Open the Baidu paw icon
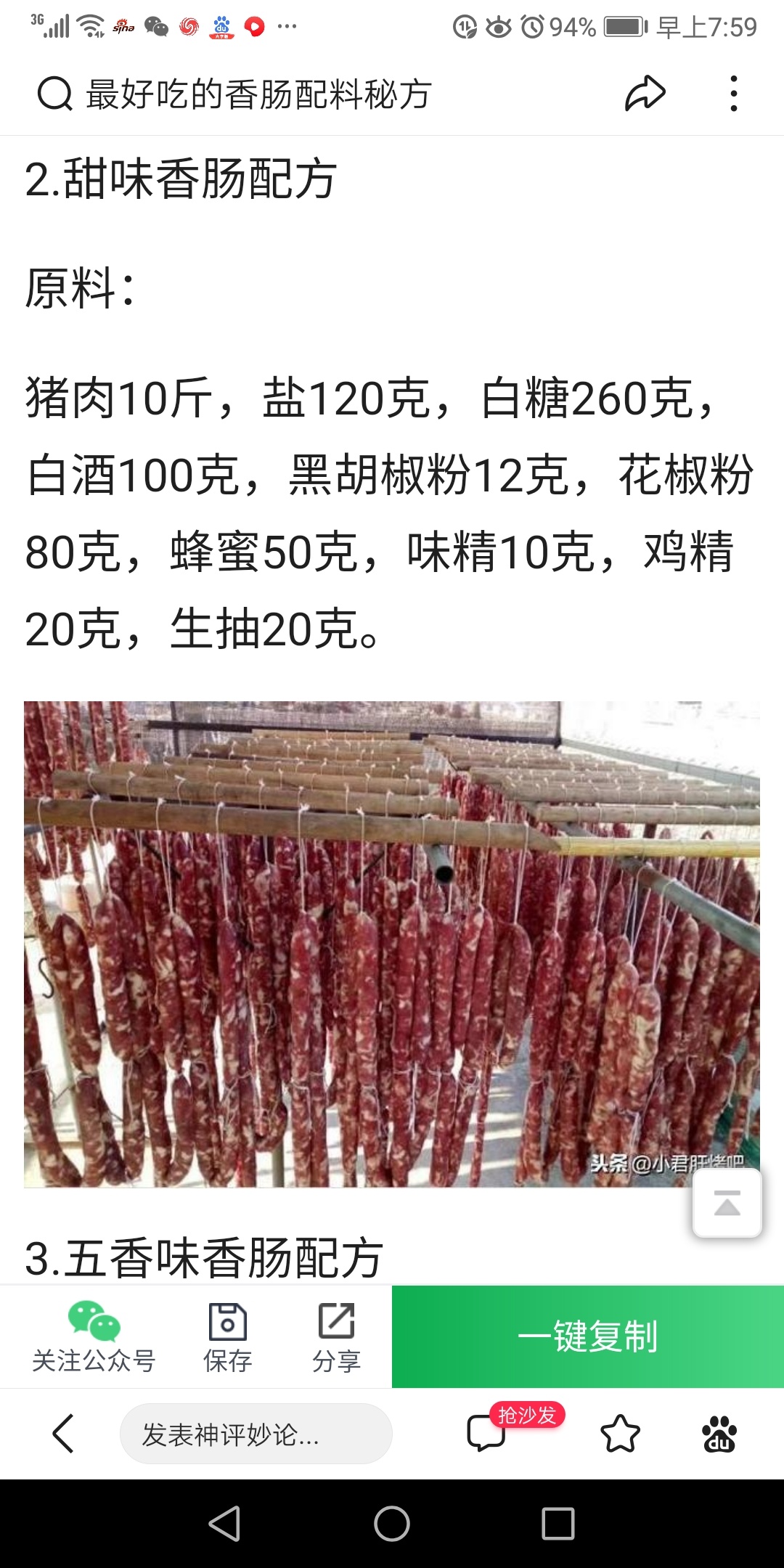The image size is (784, 1568). coord(719,1434)
